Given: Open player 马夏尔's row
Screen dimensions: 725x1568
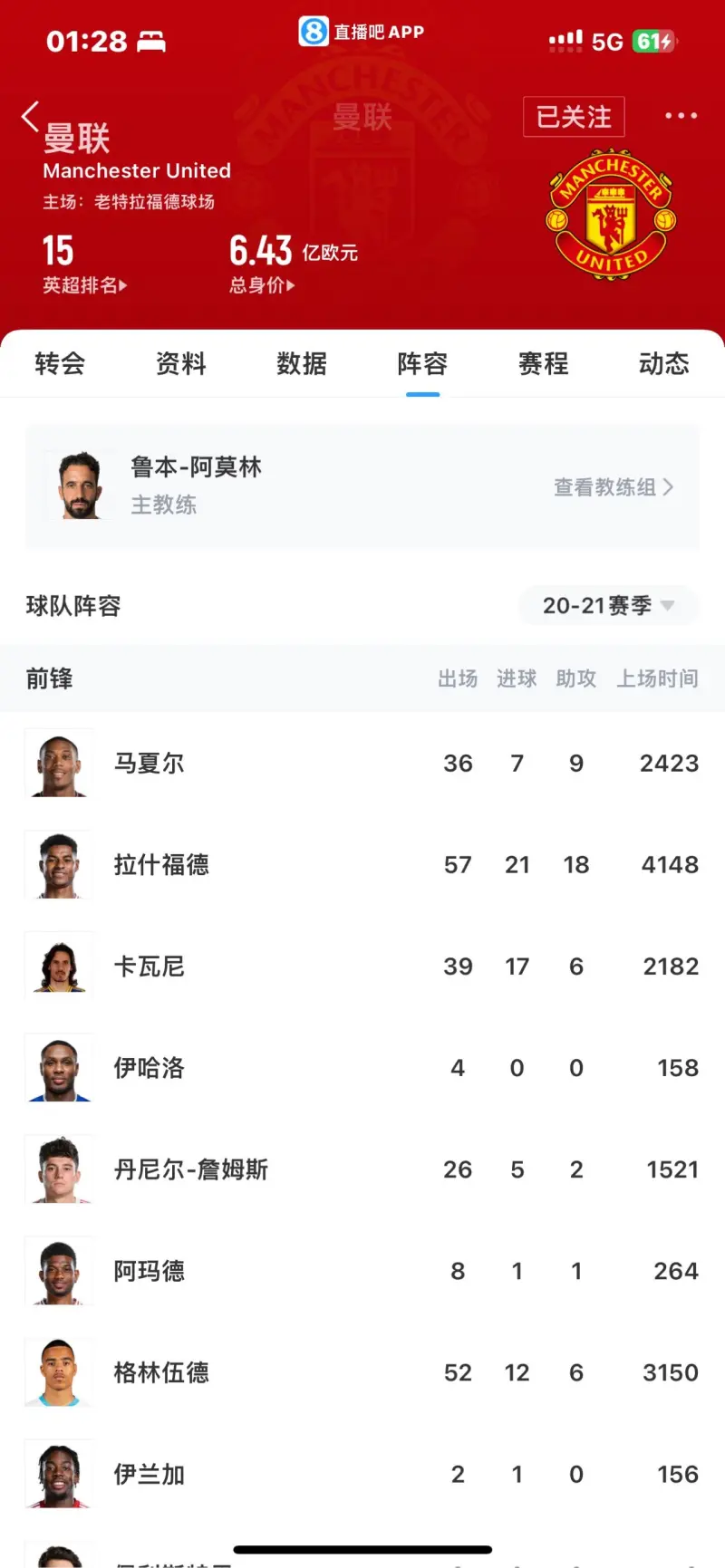Looking at the screenshot, I should [362, 763].
